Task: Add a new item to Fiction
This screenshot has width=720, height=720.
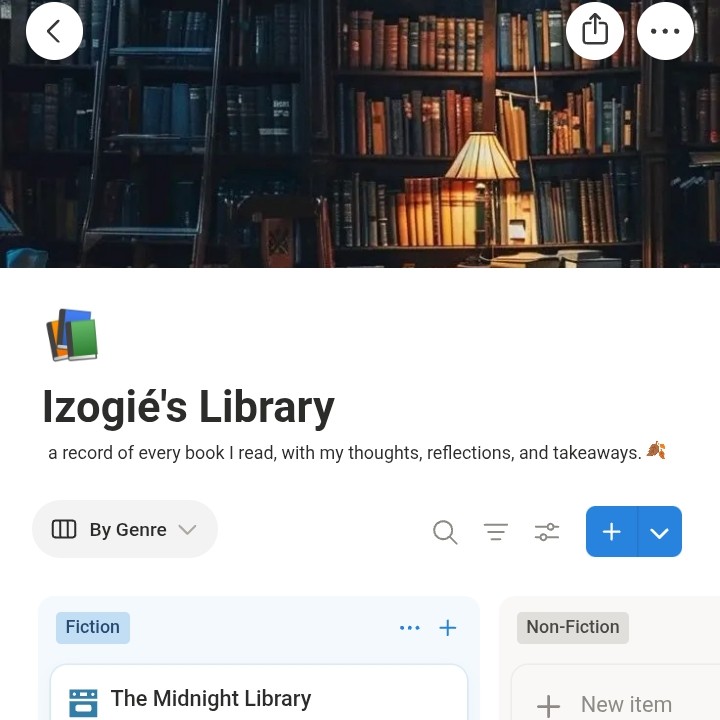Action: point(448,627)
